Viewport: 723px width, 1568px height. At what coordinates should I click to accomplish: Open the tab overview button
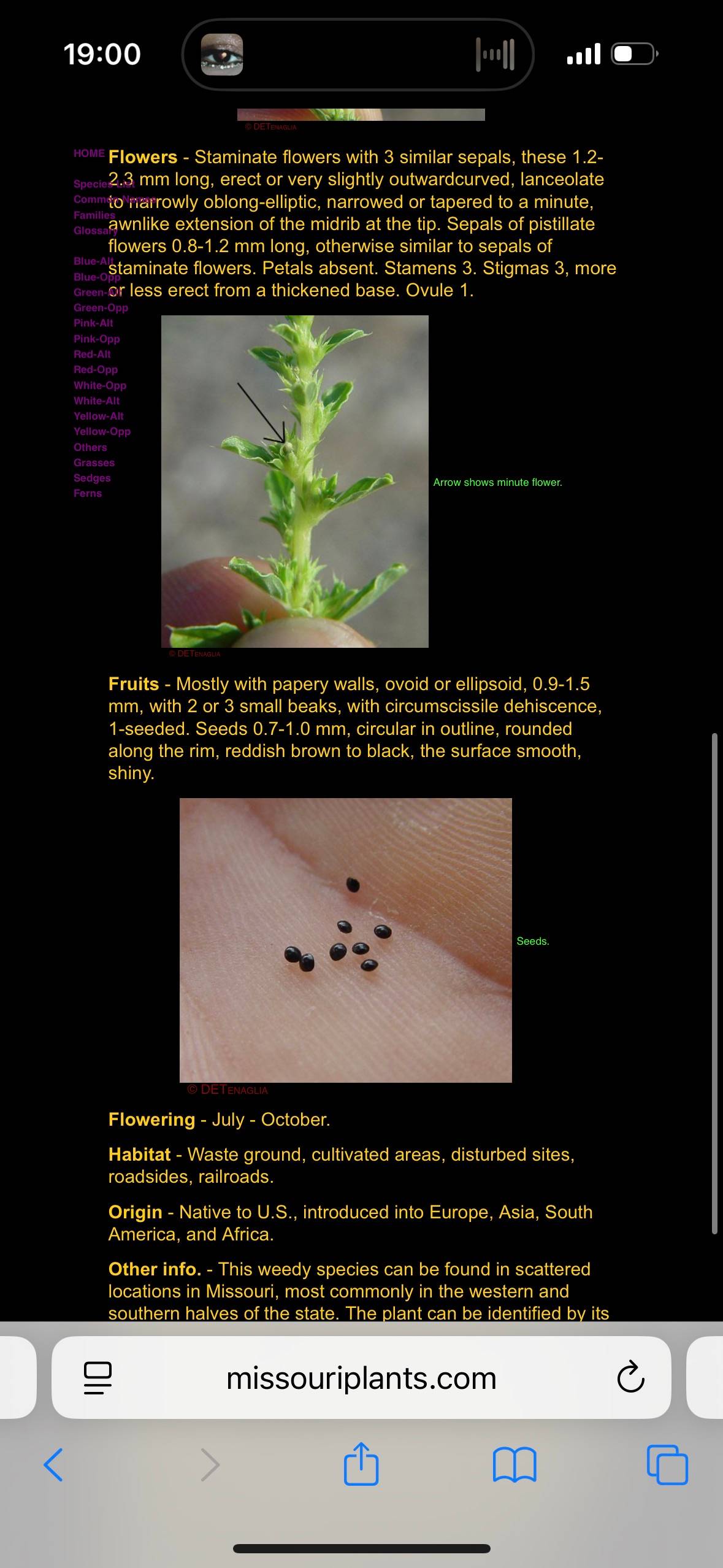(x=667, y=1465)
